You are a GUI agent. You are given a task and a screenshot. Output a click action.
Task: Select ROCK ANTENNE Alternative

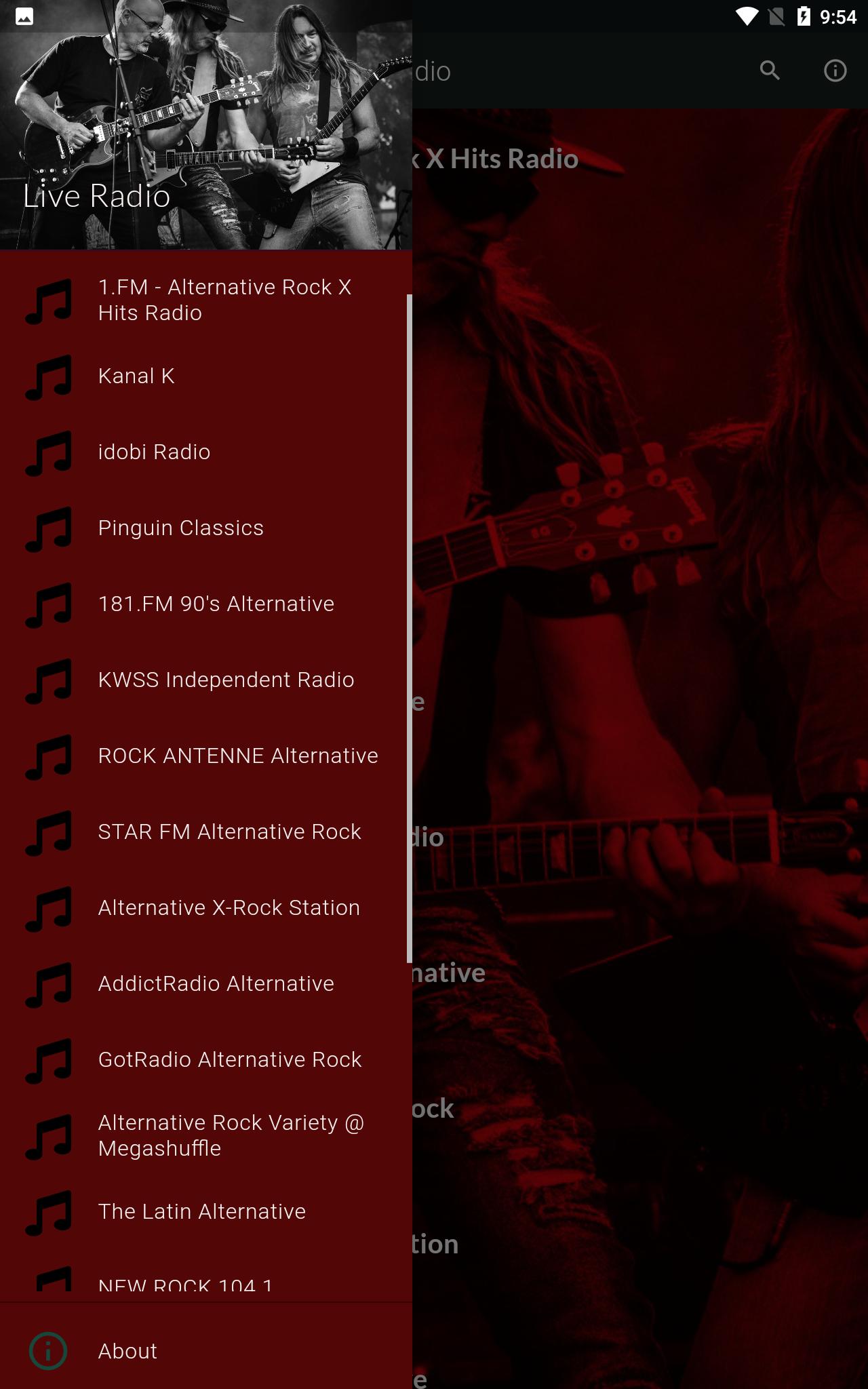coord(206,756)
